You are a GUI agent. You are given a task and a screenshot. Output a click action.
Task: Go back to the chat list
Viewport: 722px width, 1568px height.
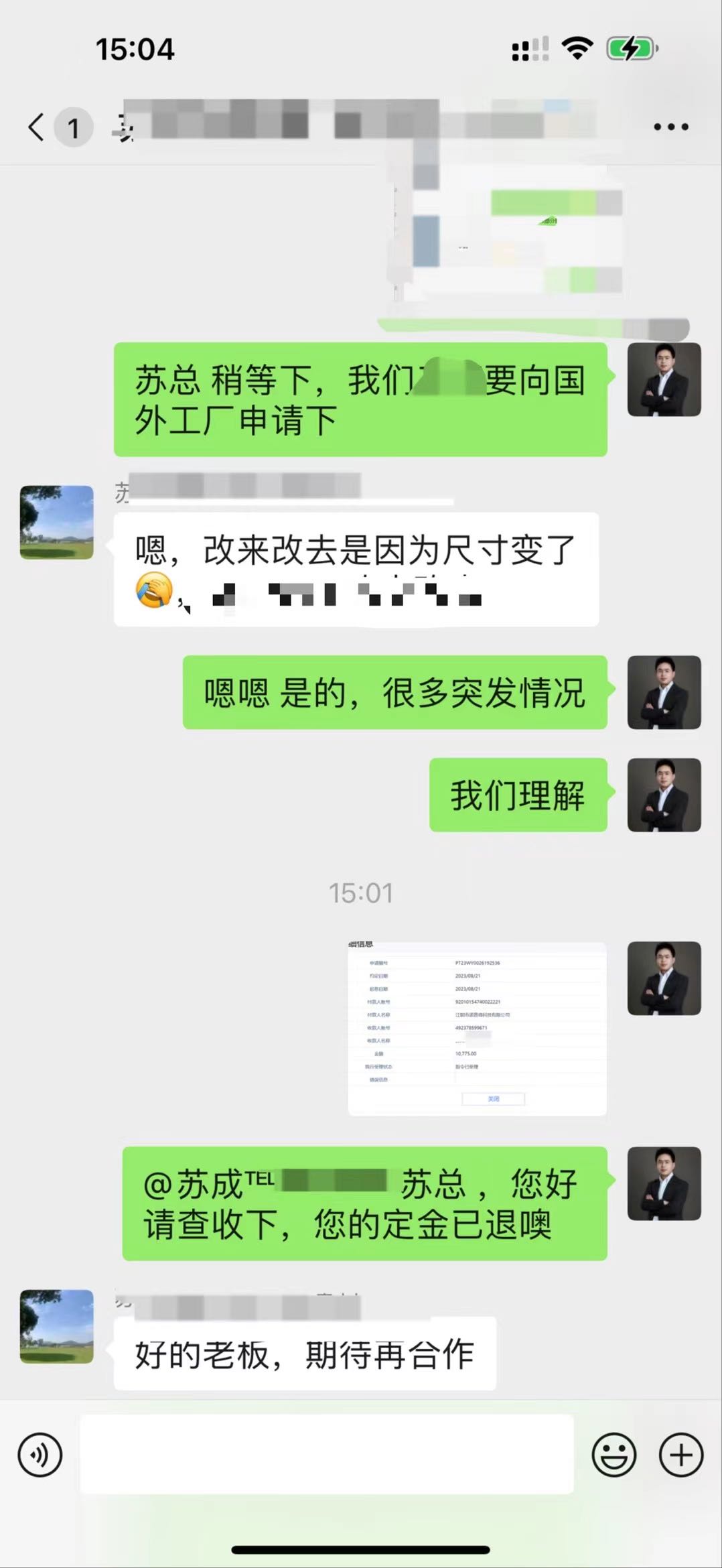point(37,127)
